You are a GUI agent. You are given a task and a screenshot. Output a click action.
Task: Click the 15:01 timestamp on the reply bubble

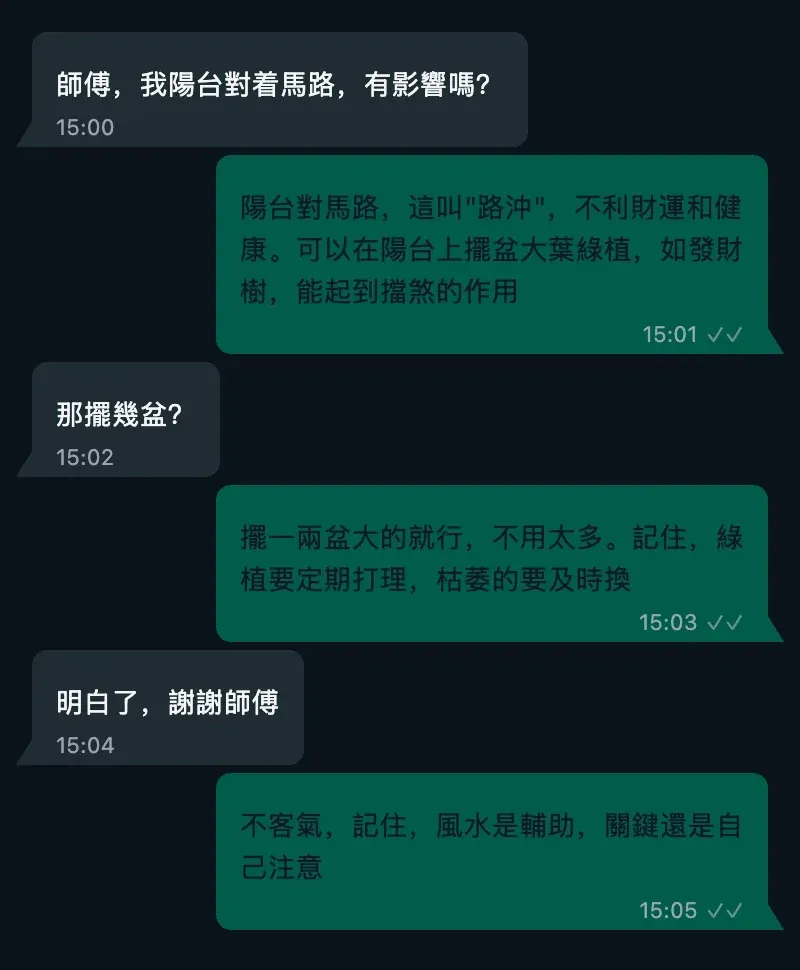coord(671,334)
